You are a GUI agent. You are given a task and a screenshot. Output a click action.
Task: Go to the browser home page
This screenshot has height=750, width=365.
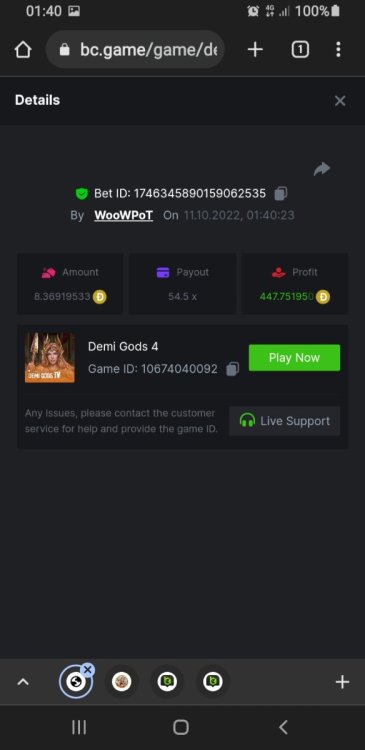click(x=23, y=50)
